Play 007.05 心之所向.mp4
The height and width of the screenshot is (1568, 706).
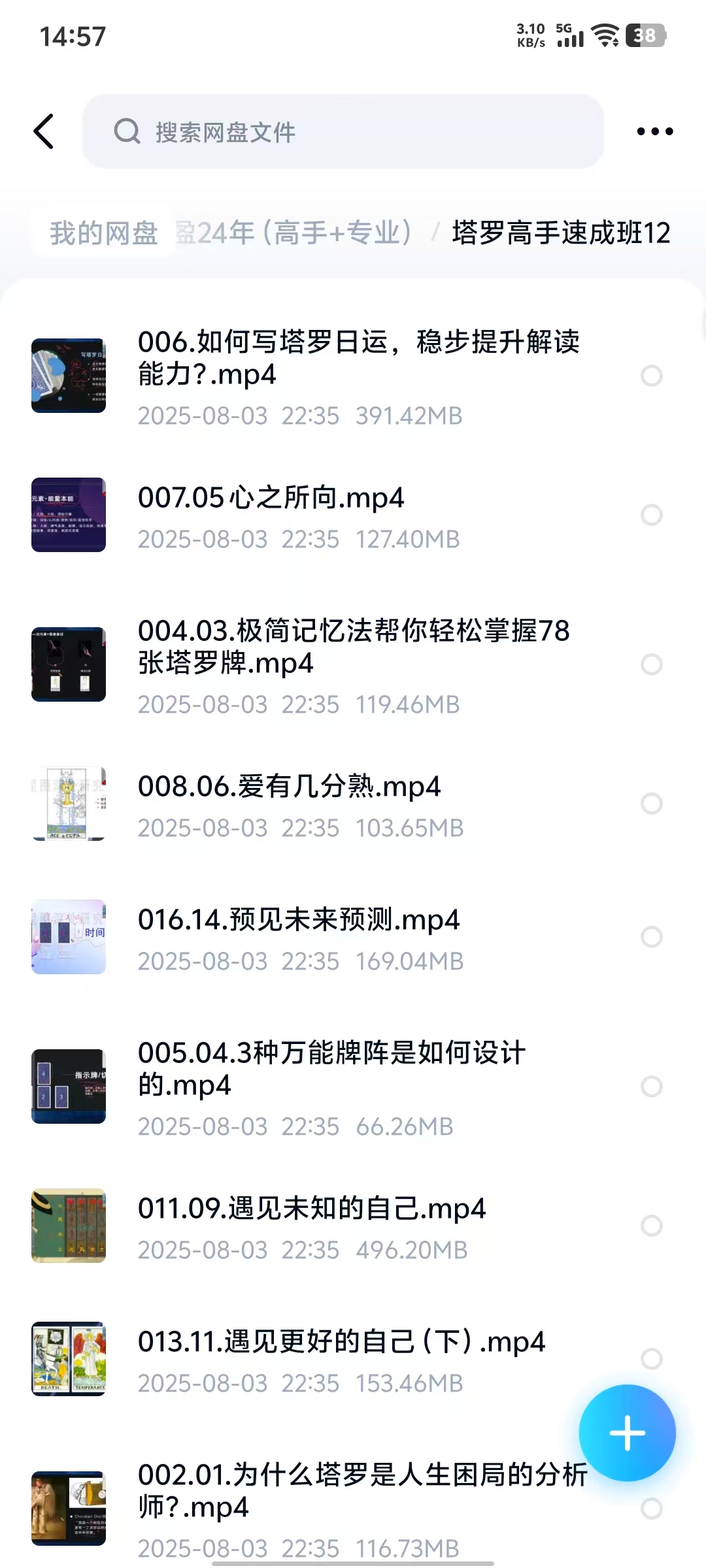(271, 498)
